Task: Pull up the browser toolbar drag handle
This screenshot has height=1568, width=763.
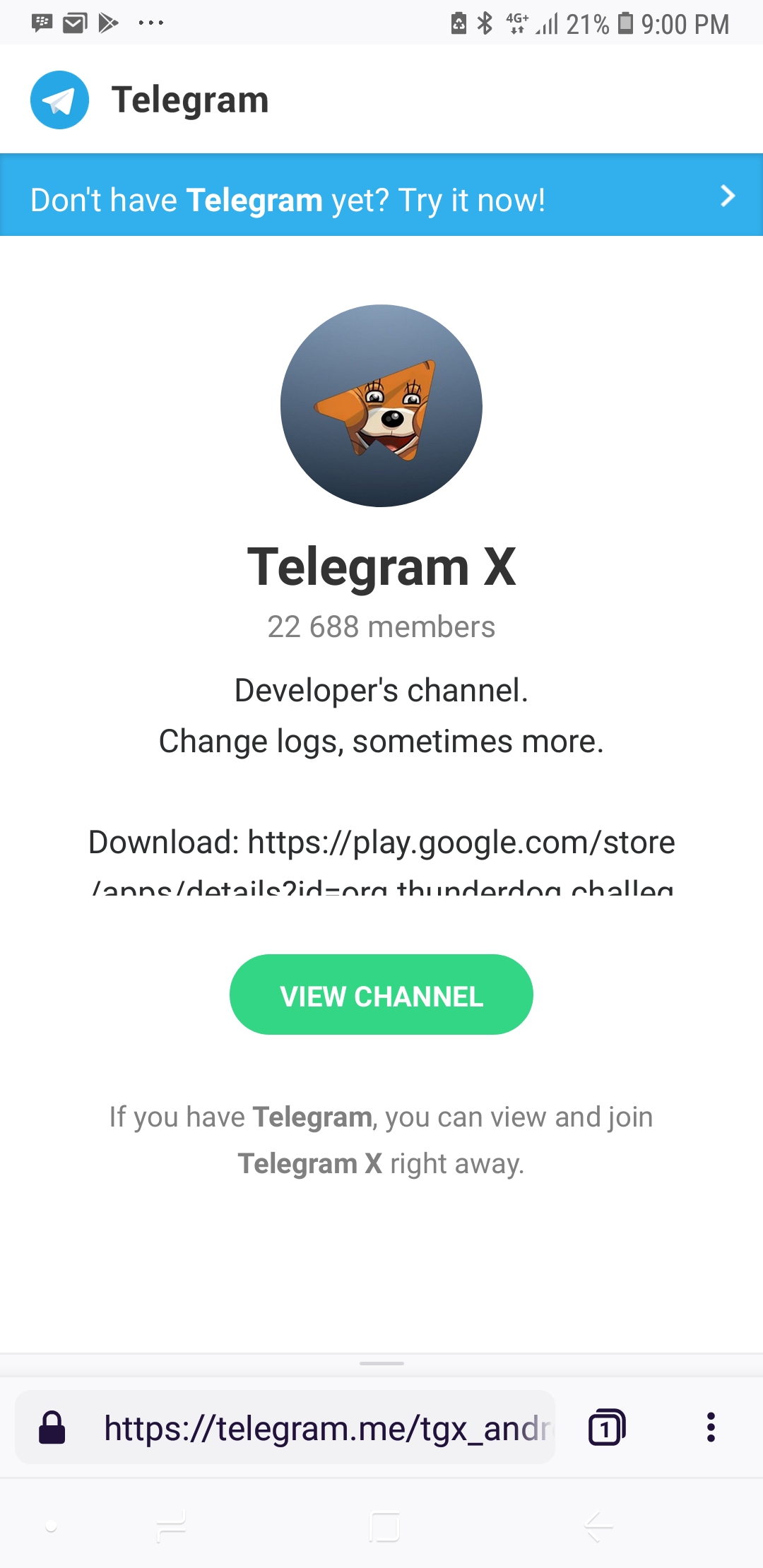Action: (381, 1363)
